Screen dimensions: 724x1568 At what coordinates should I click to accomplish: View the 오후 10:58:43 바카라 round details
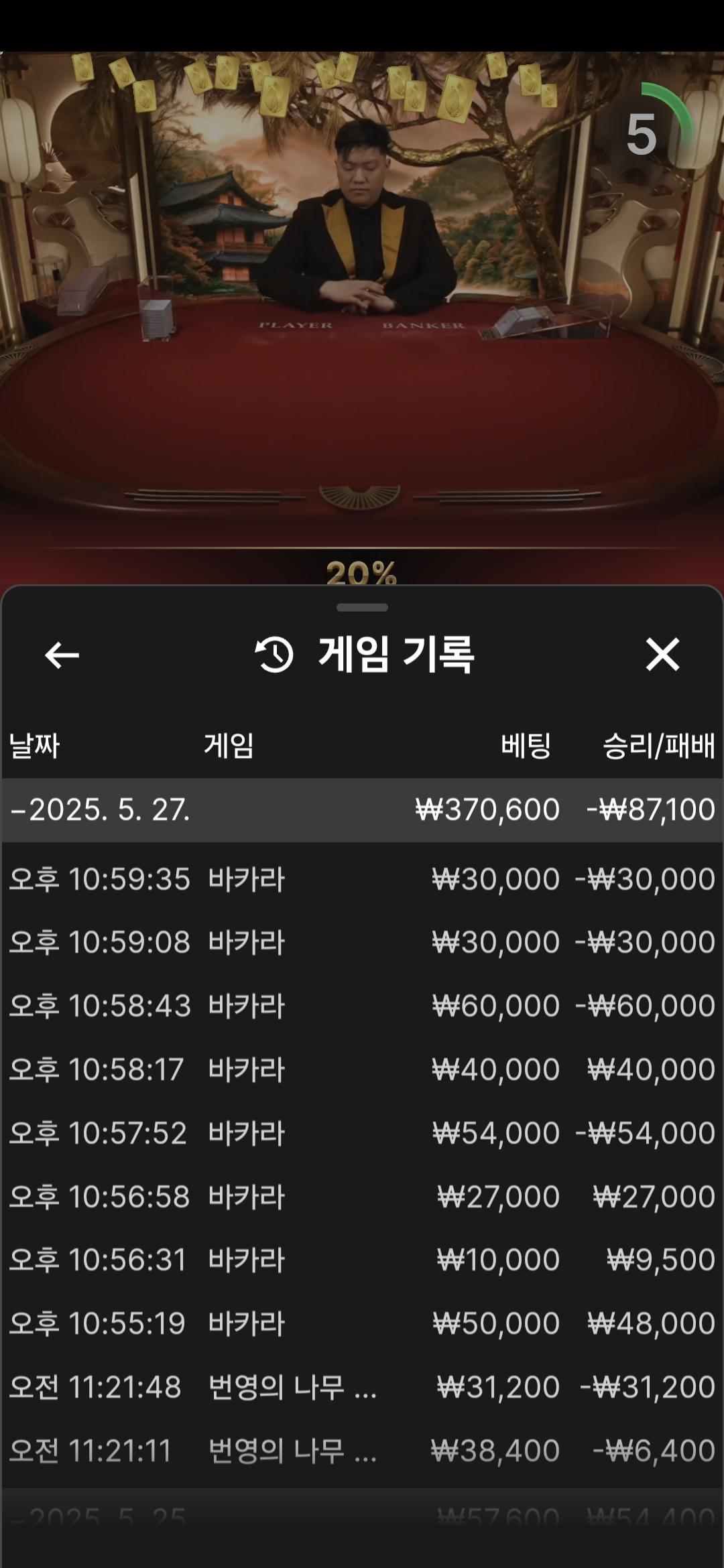pos(362,1006)
